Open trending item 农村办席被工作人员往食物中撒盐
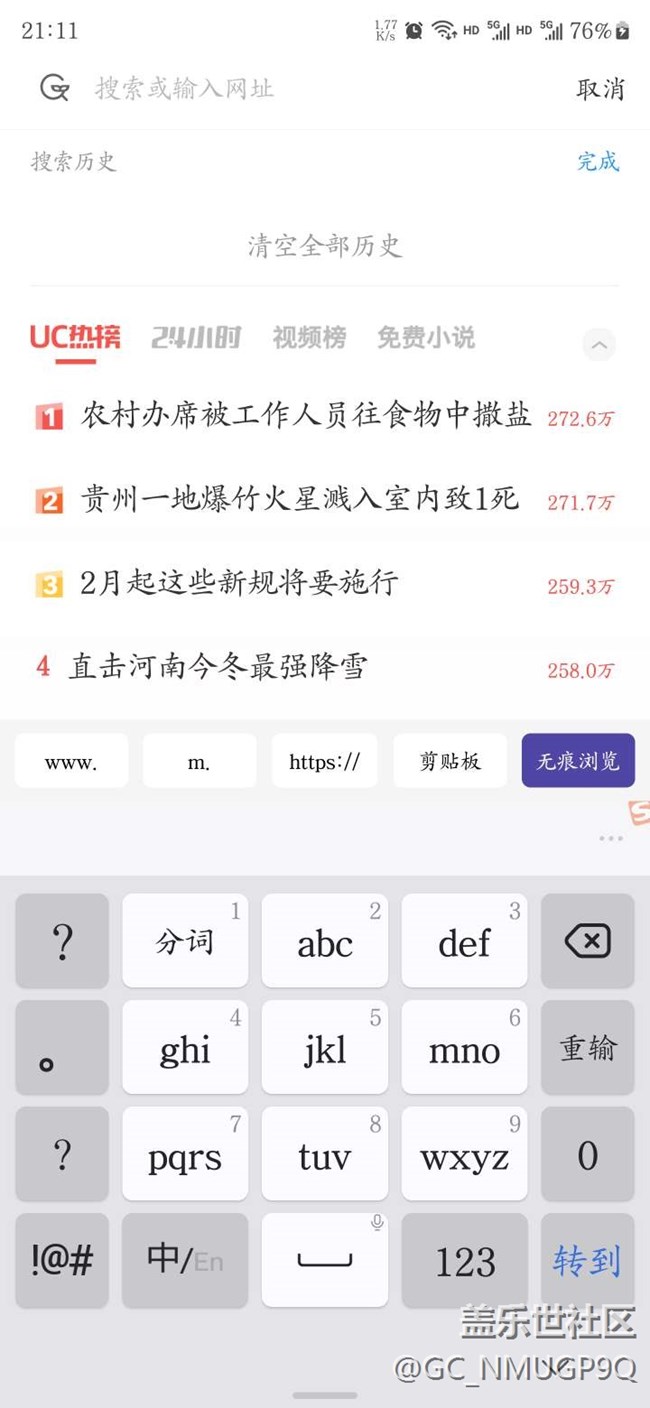 point(306,416)
